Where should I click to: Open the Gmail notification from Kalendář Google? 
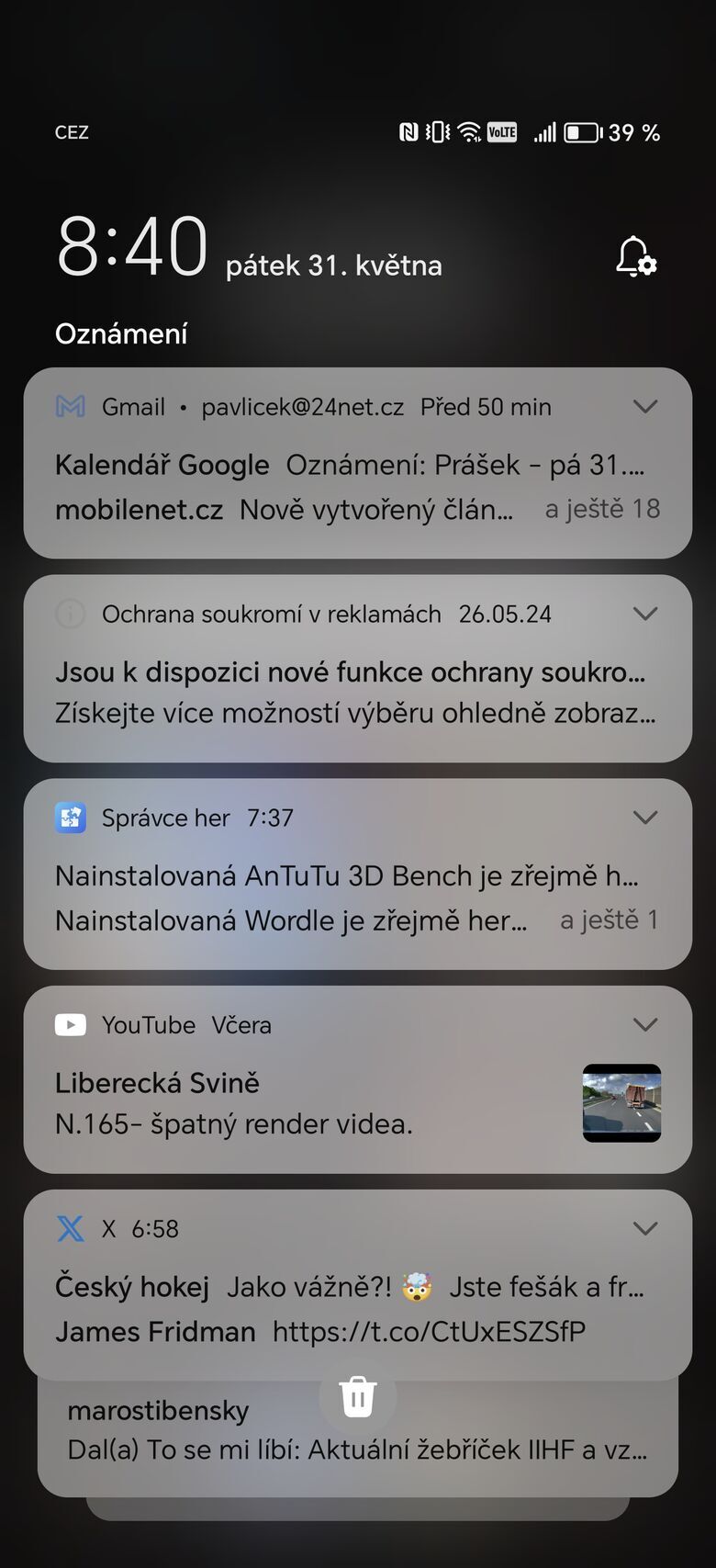coord(349,466)
